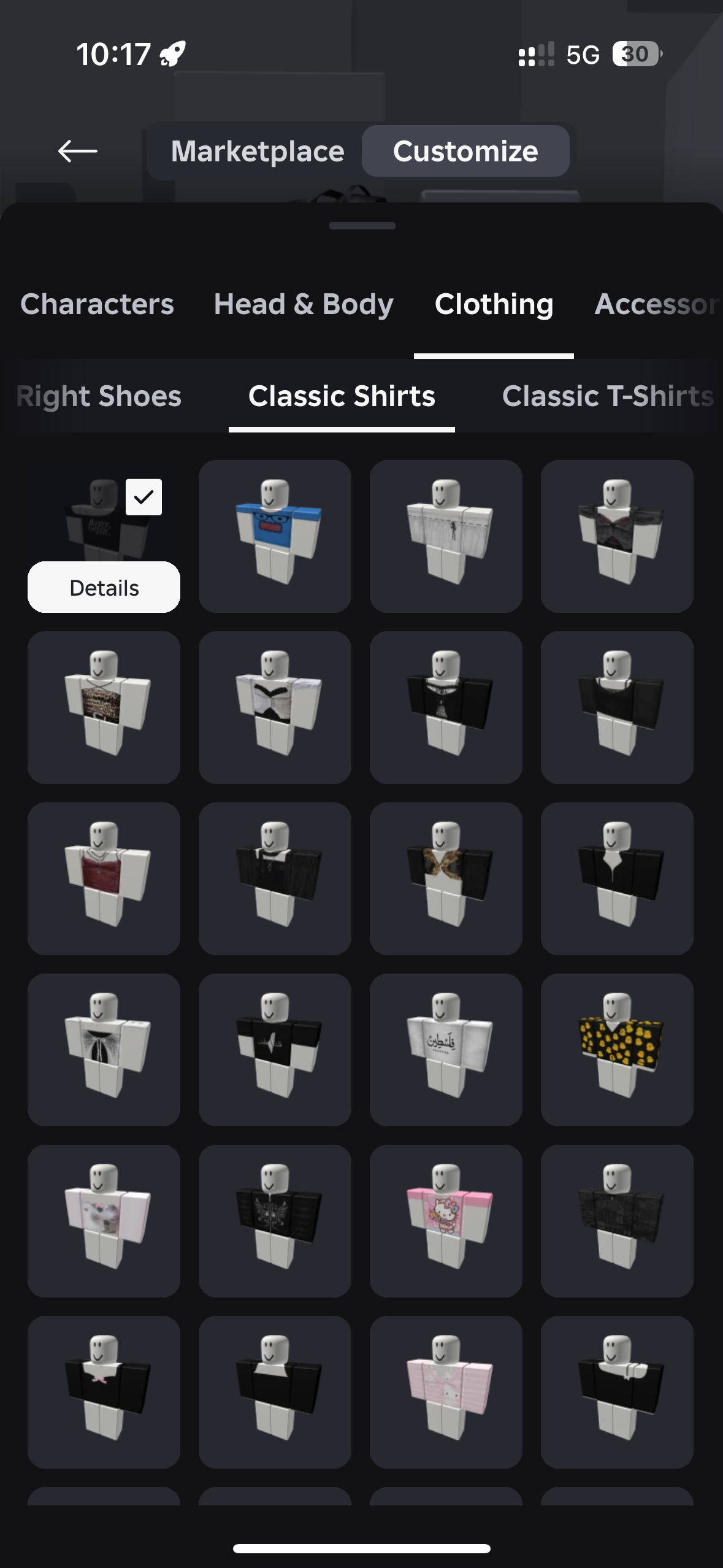Switch to the Marketplace tab
This screenshot has width=723, height=1568.
tap(258, 152)
